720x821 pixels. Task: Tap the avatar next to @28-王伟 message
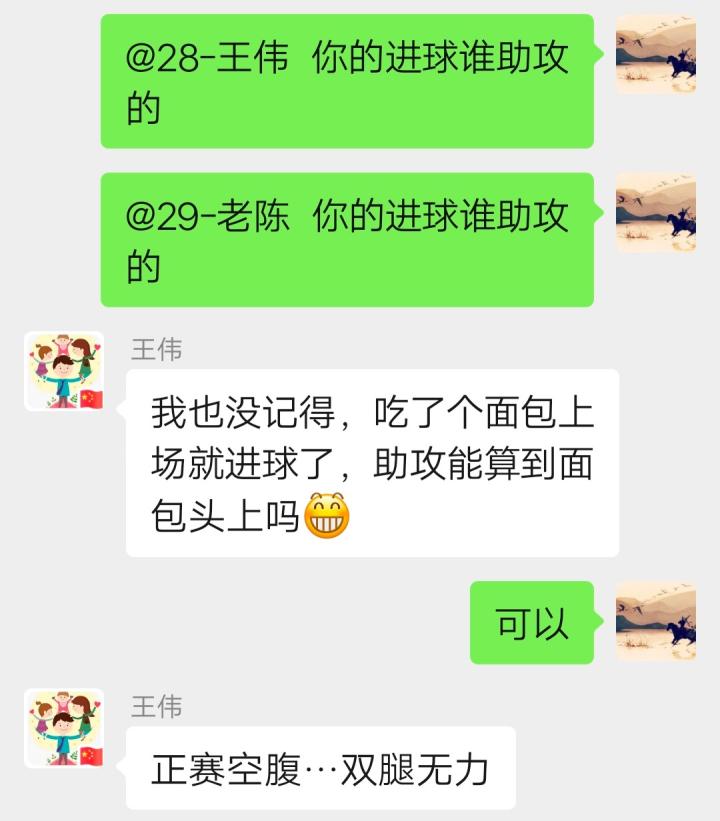click(656, 54)
